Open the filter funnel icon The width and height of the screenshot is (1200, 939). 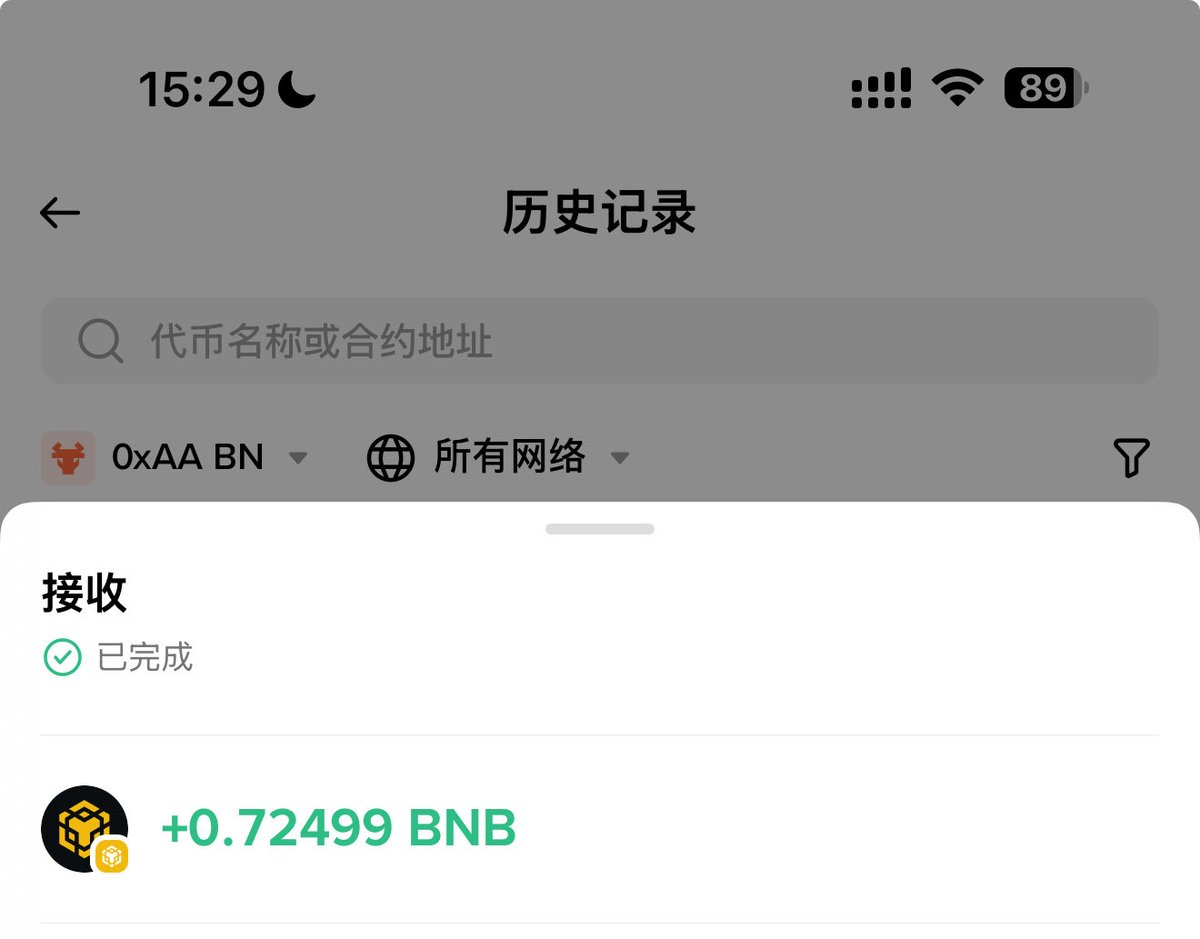pos(1131,458)
